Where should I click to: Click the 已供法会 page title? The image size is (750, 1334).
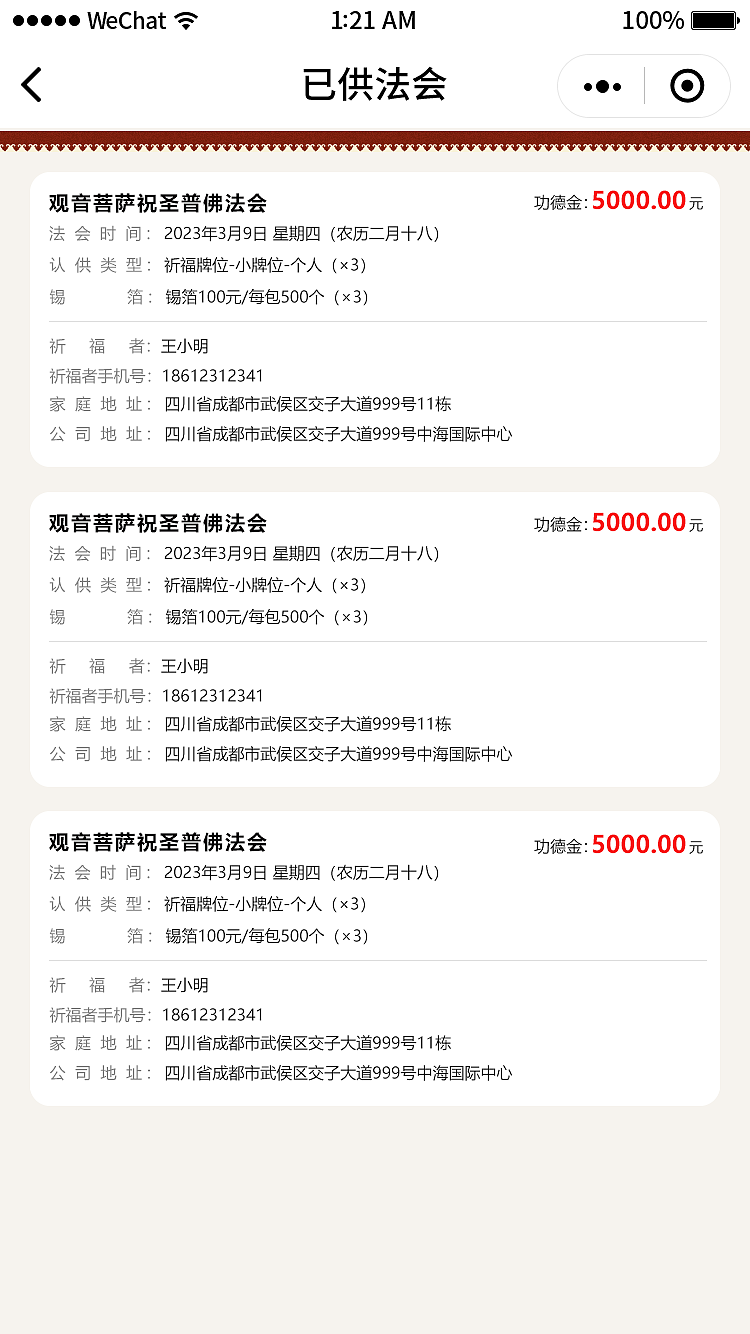(x=374, y=86)
